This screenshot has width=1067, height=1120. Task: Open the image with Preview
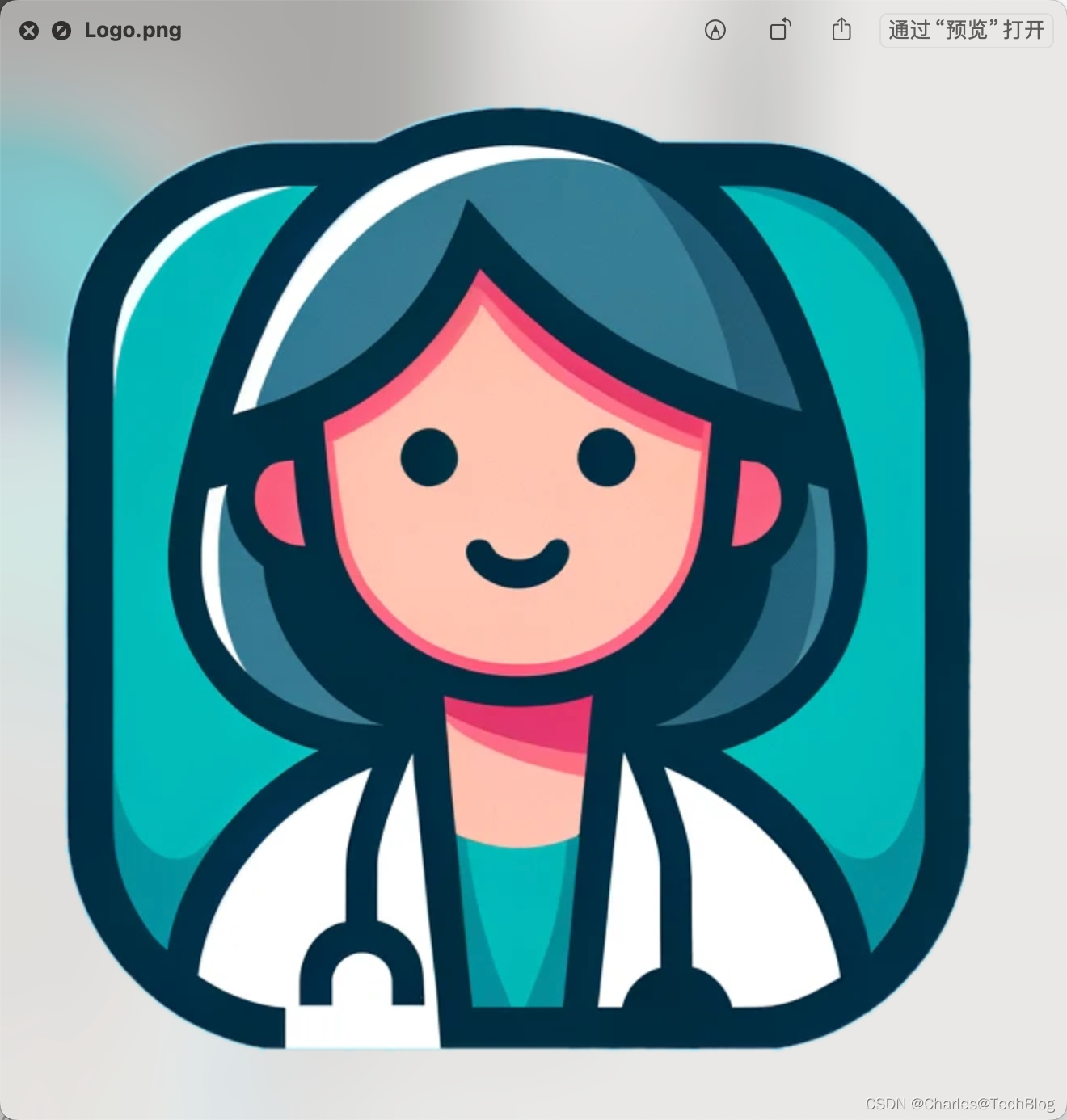pyautogui.click(x=966, y=31)
